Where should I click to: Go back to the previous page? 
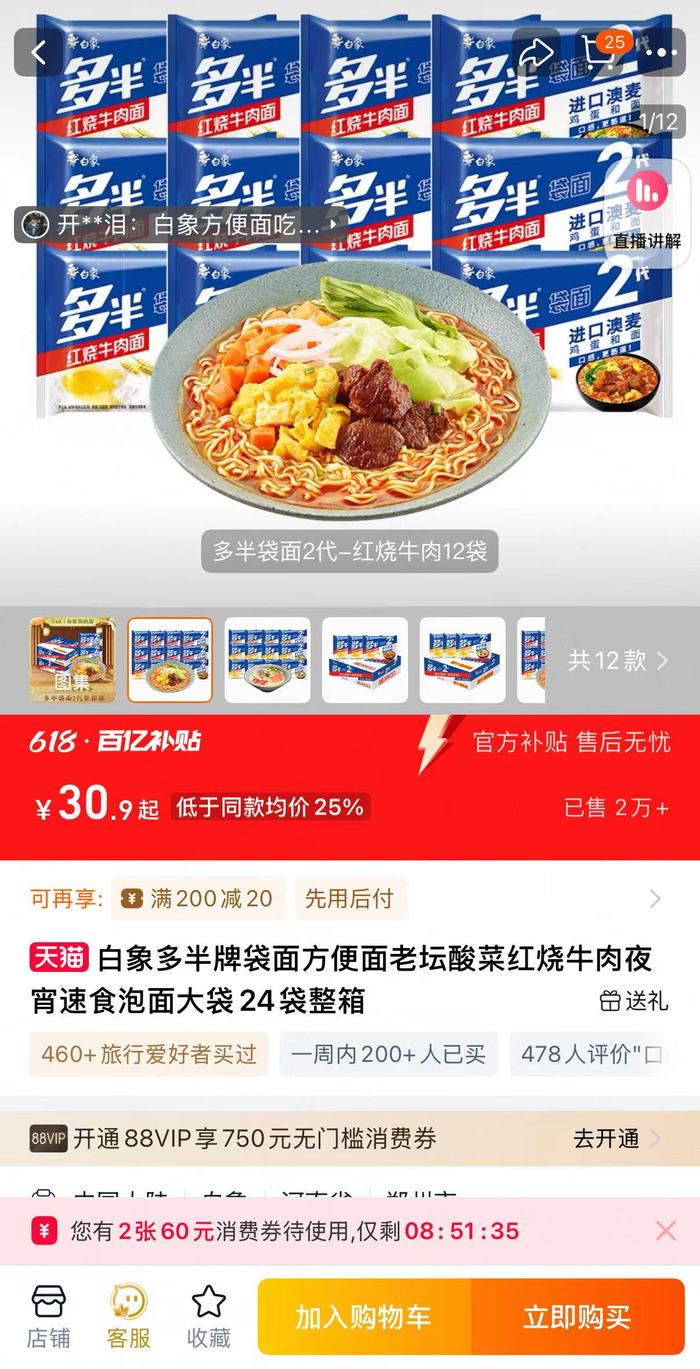coord(40,53)
